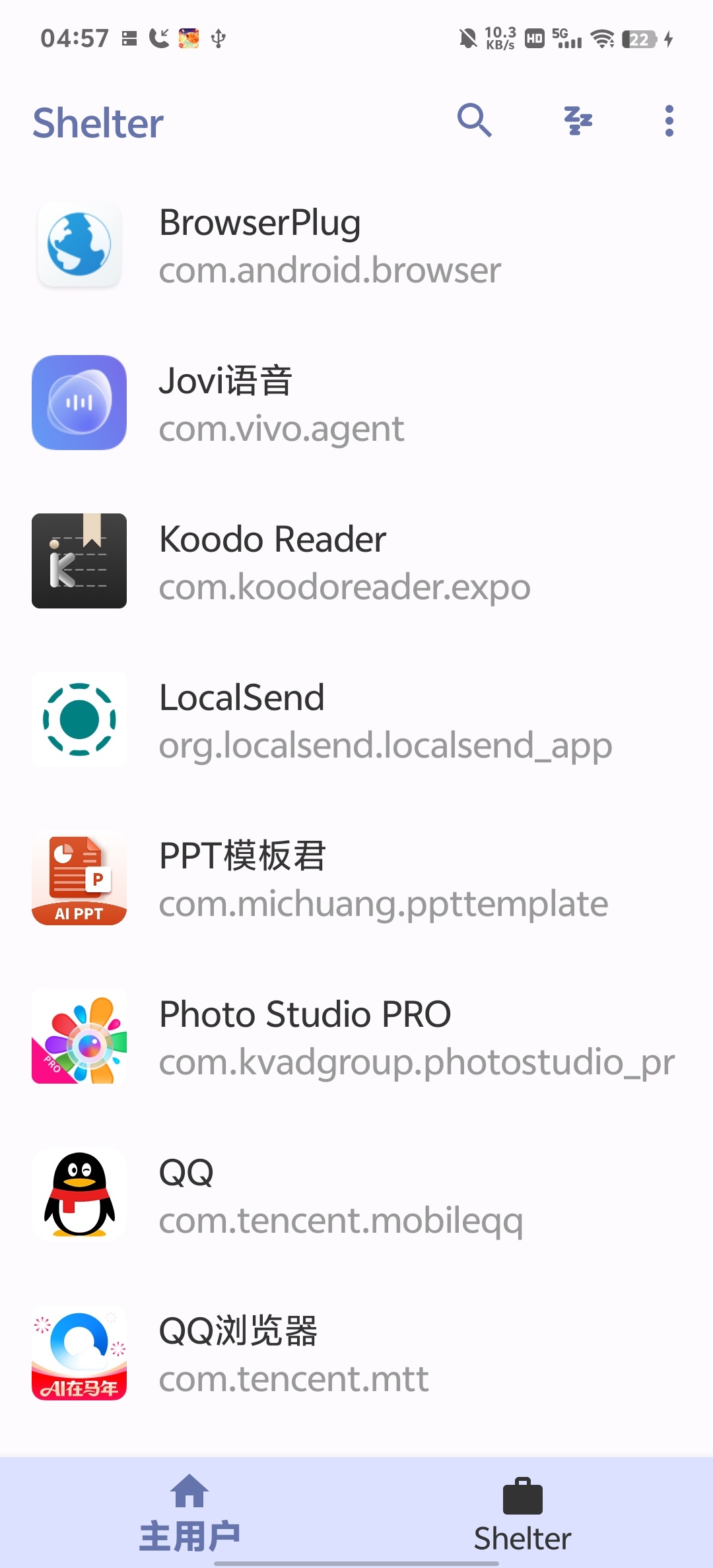Click the BrowserPlug globe app icon

(79, 245)
